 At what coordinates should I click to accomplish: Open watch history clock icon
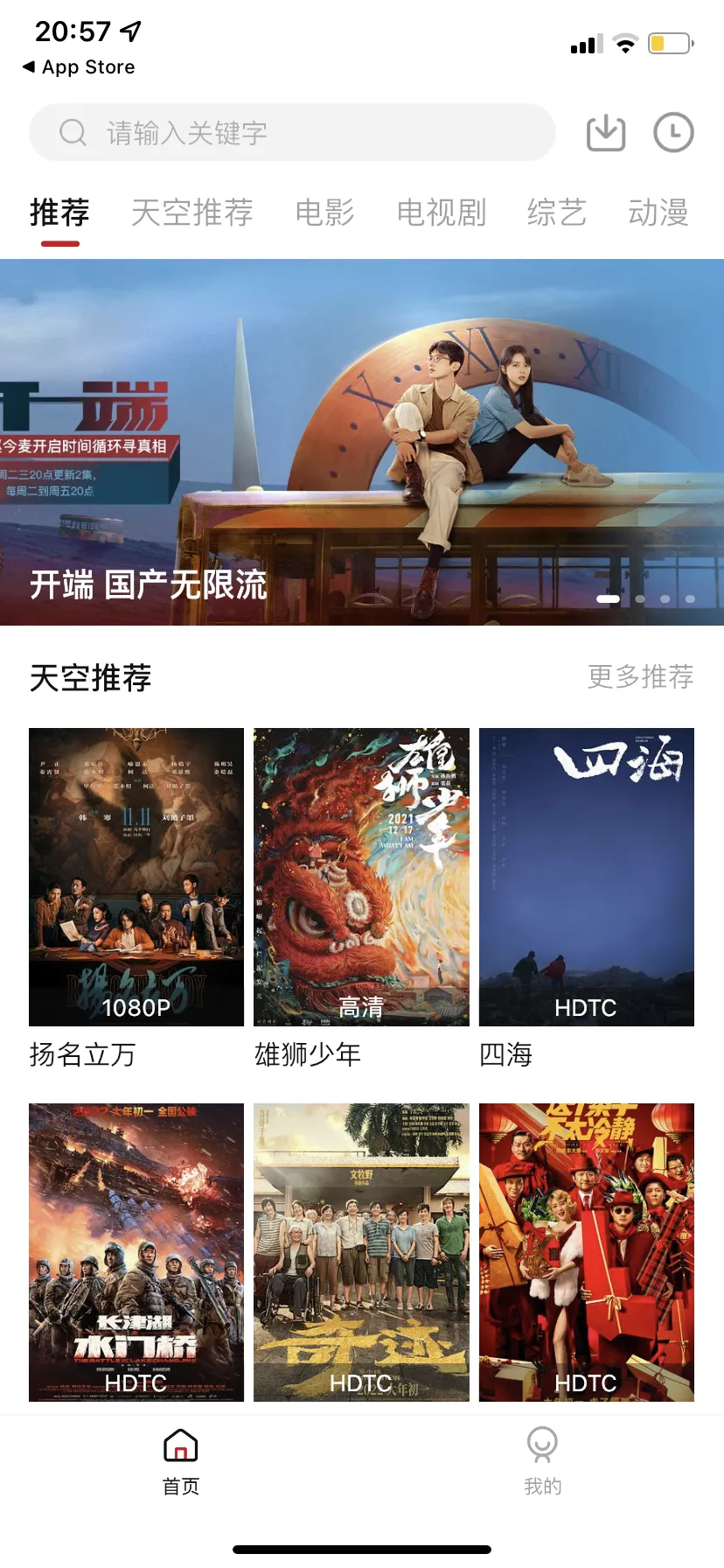tap(673, 133)
